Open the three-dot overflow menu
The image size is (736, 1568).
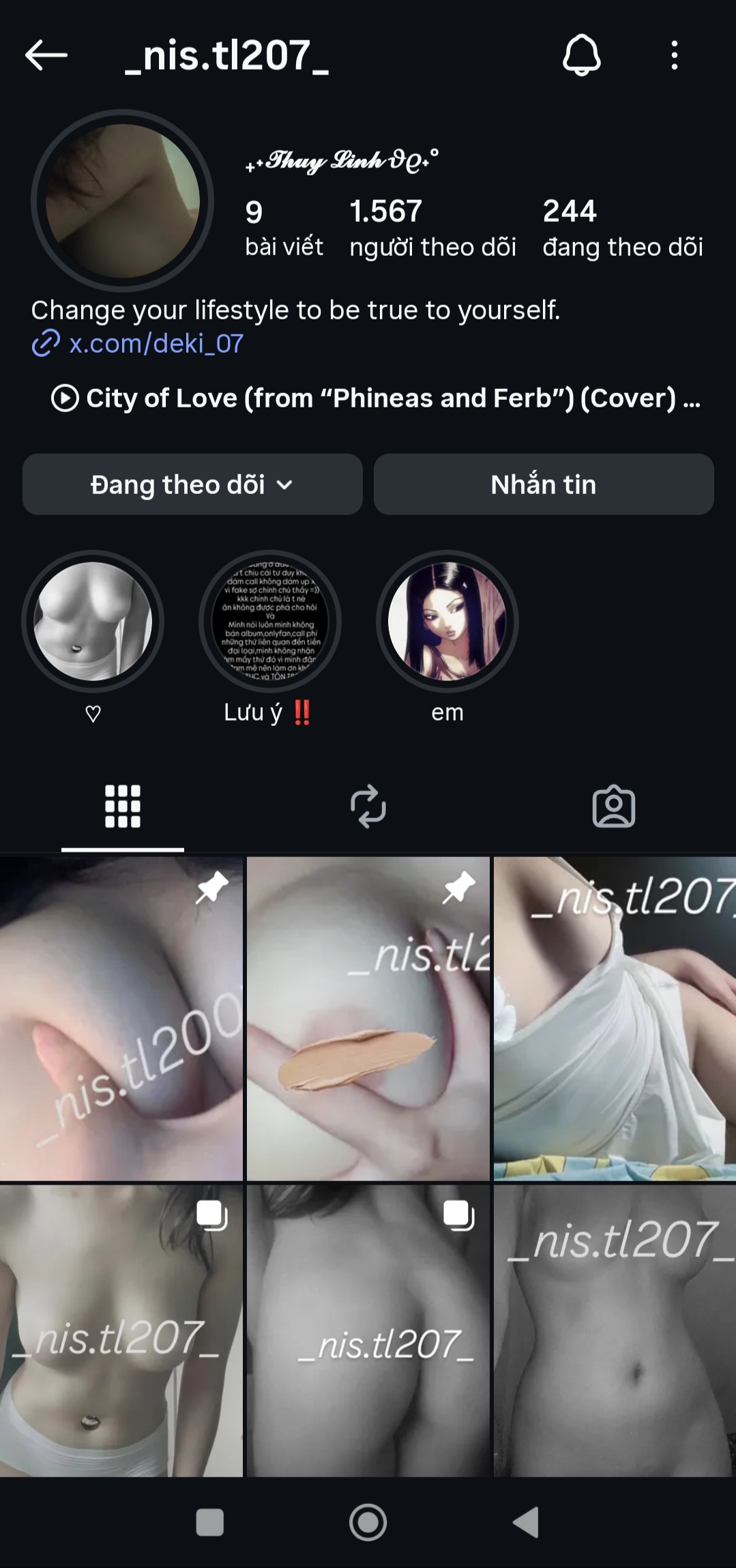(674, 55)
